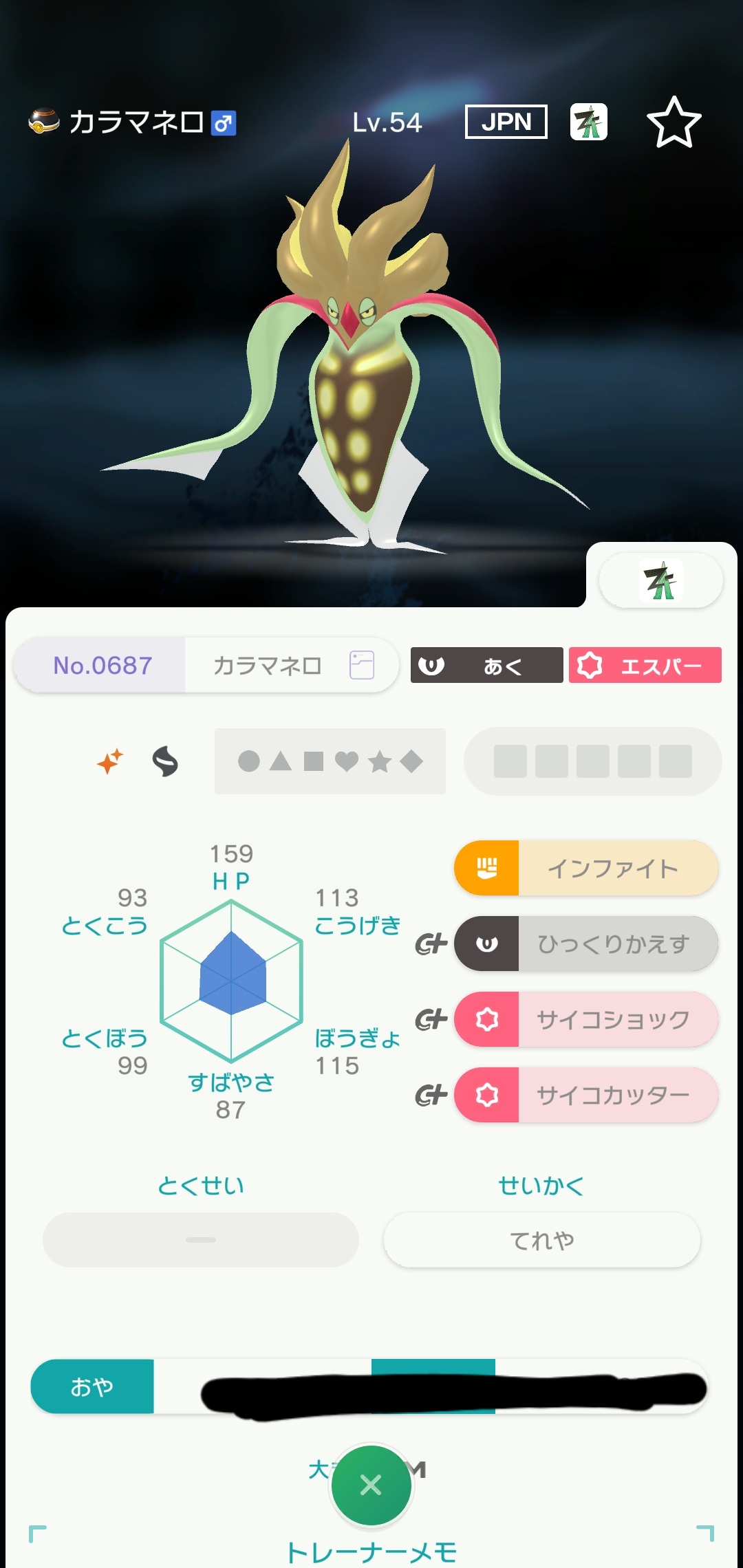743x1568 pixels.
Task: Tap the てれや nature box
Action: pos(541,1240)
